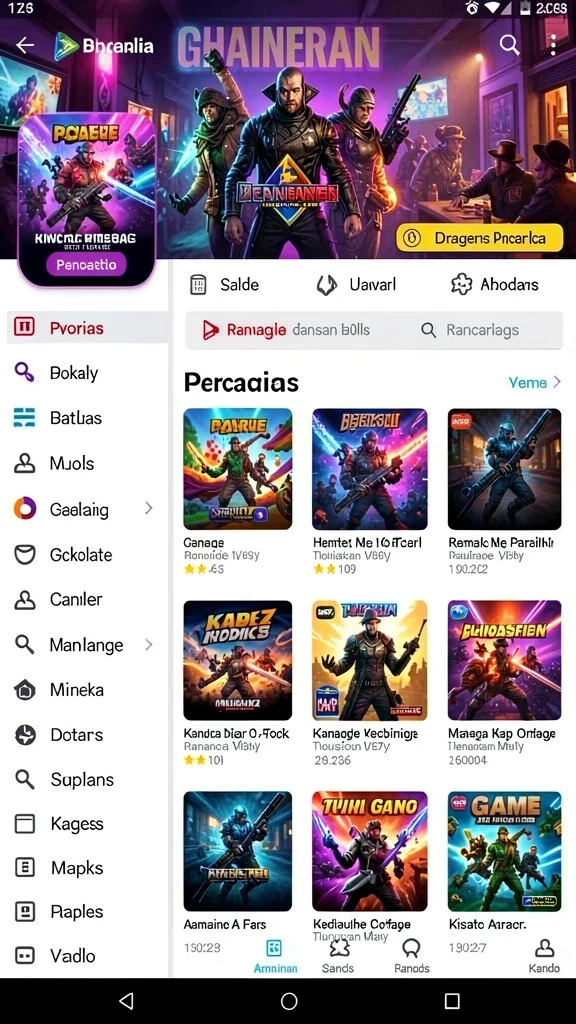Open Pvorias in the side menu
The width and height of the screenshot is (576, 1024).
(x=87, y=327)
